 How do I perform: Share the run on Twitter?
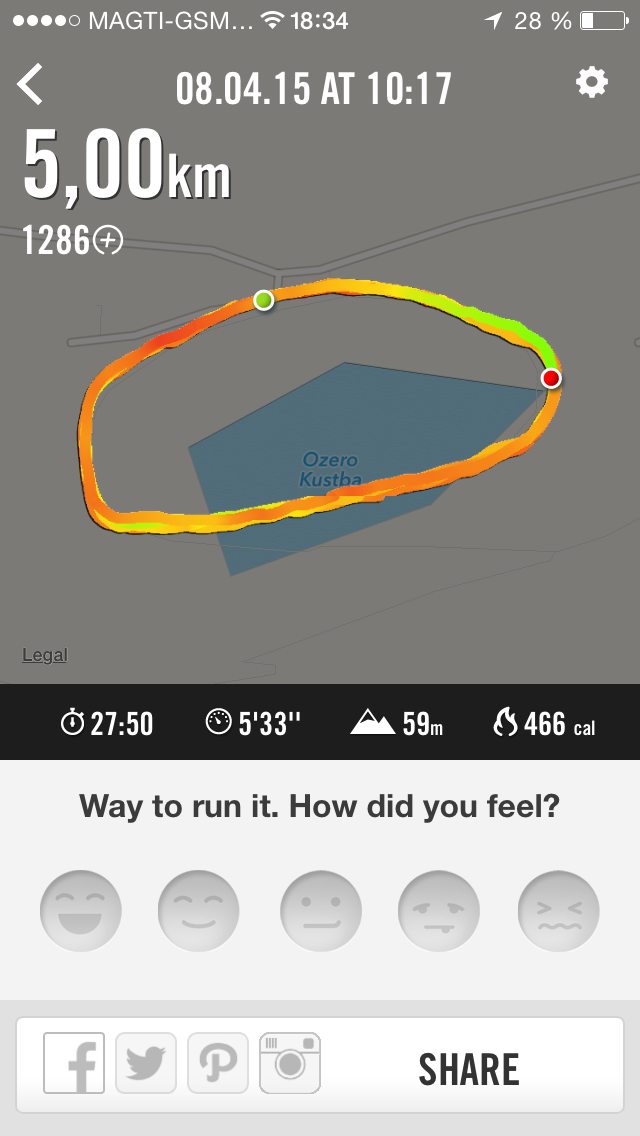coord(146,1063)
